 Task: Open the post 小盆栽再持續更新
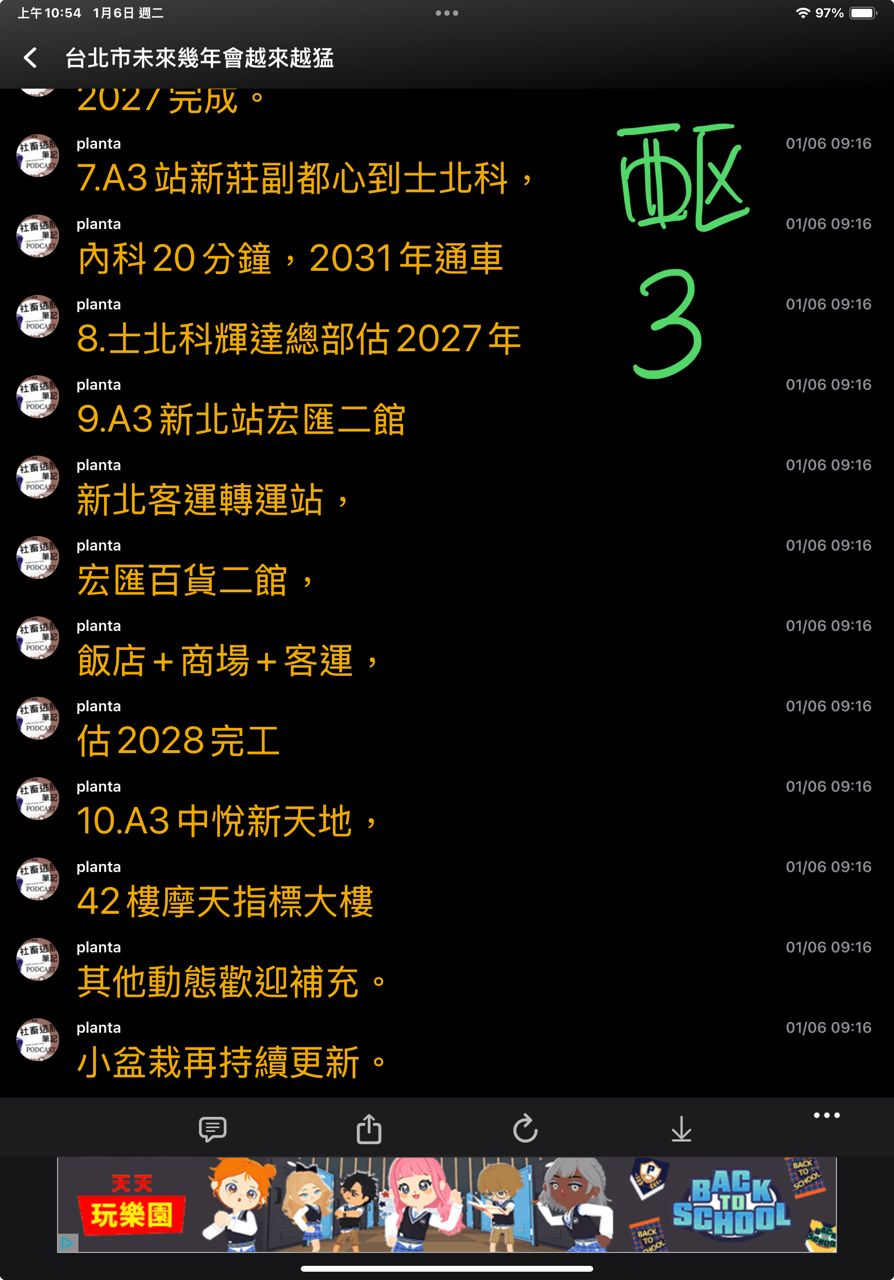[232, 1063]
